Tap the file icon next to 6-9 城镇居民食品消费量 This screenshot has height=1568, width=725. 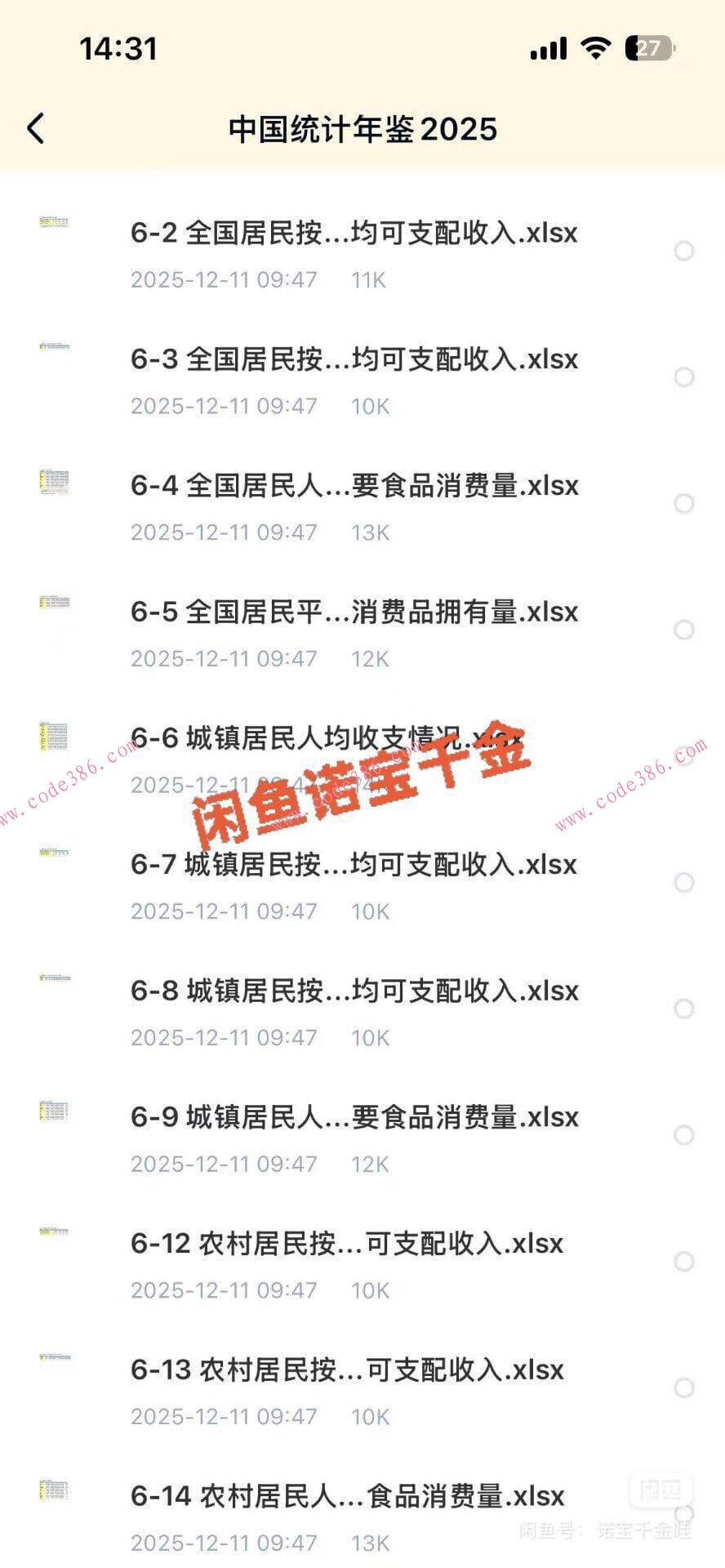pyautogui.click(x=55, y=1113)
